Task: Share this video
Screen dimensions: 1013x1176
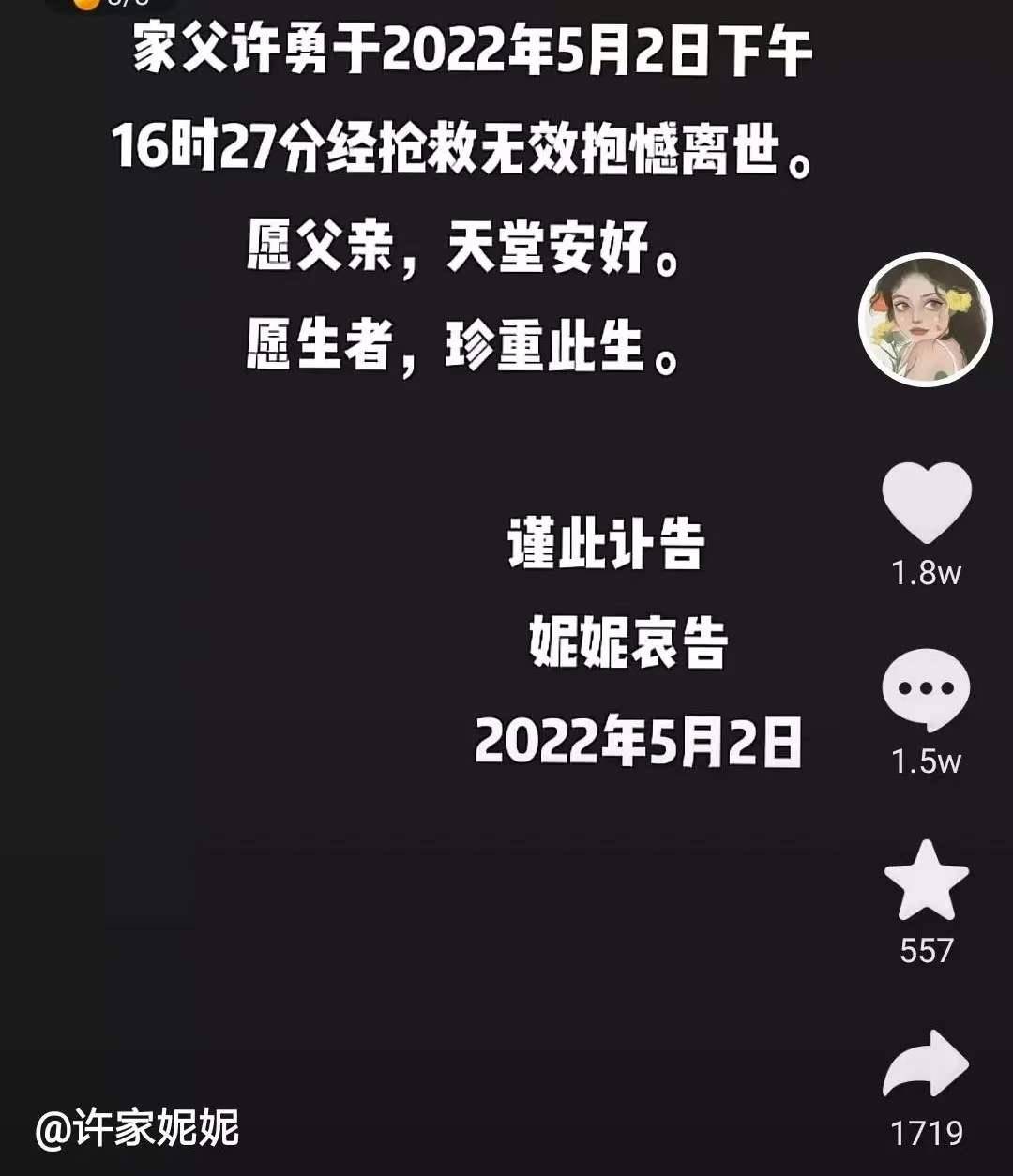Action: [x=926, y=1064]
